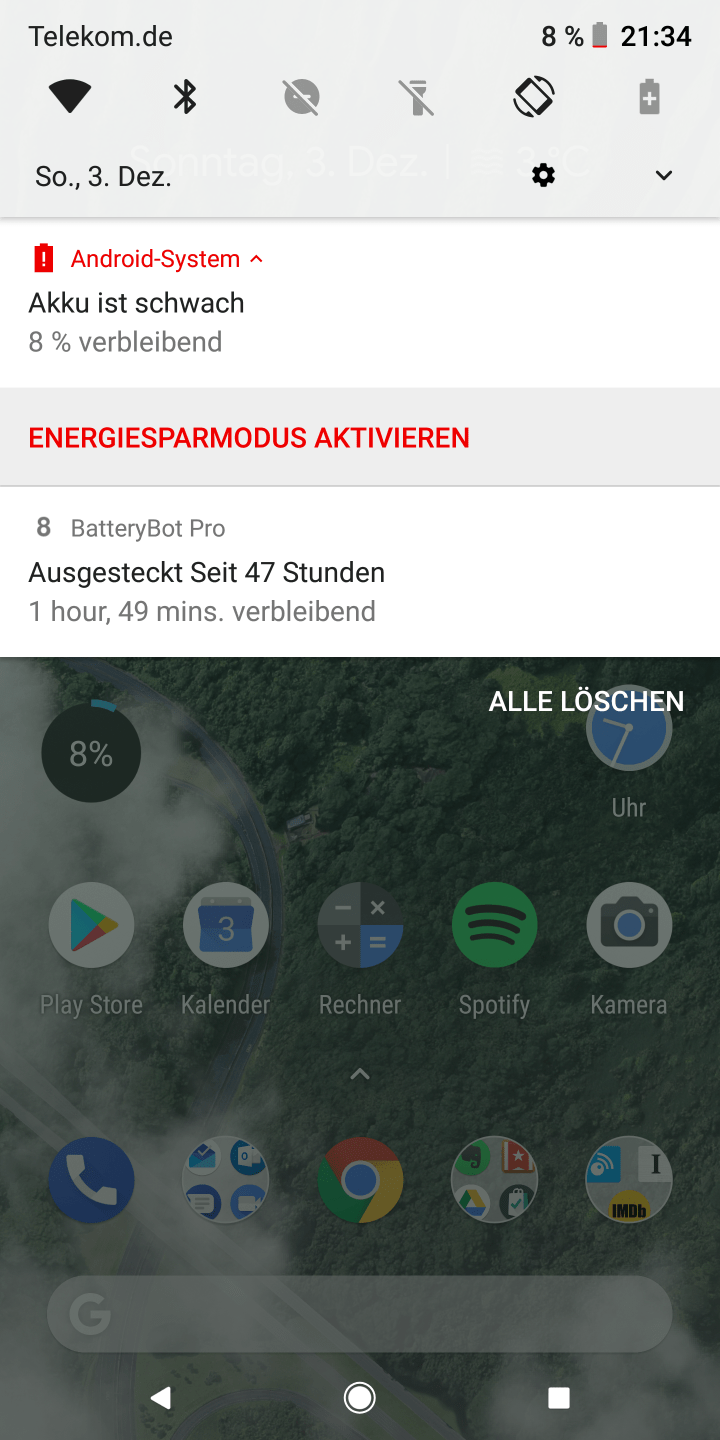Collapse the Android-System notification
This screenshot has height=1440, width=720.
point(256,258)
